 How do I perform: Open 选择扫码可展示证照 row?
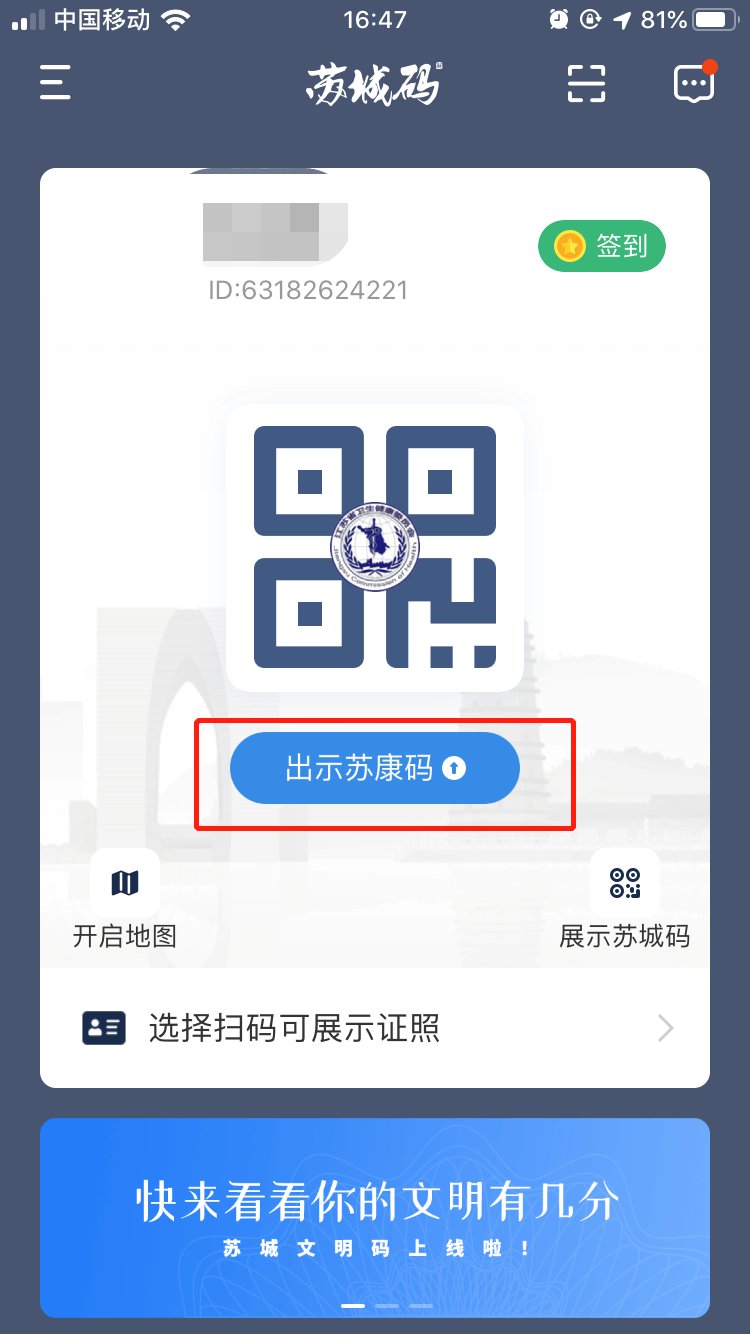coord(375,1028)
